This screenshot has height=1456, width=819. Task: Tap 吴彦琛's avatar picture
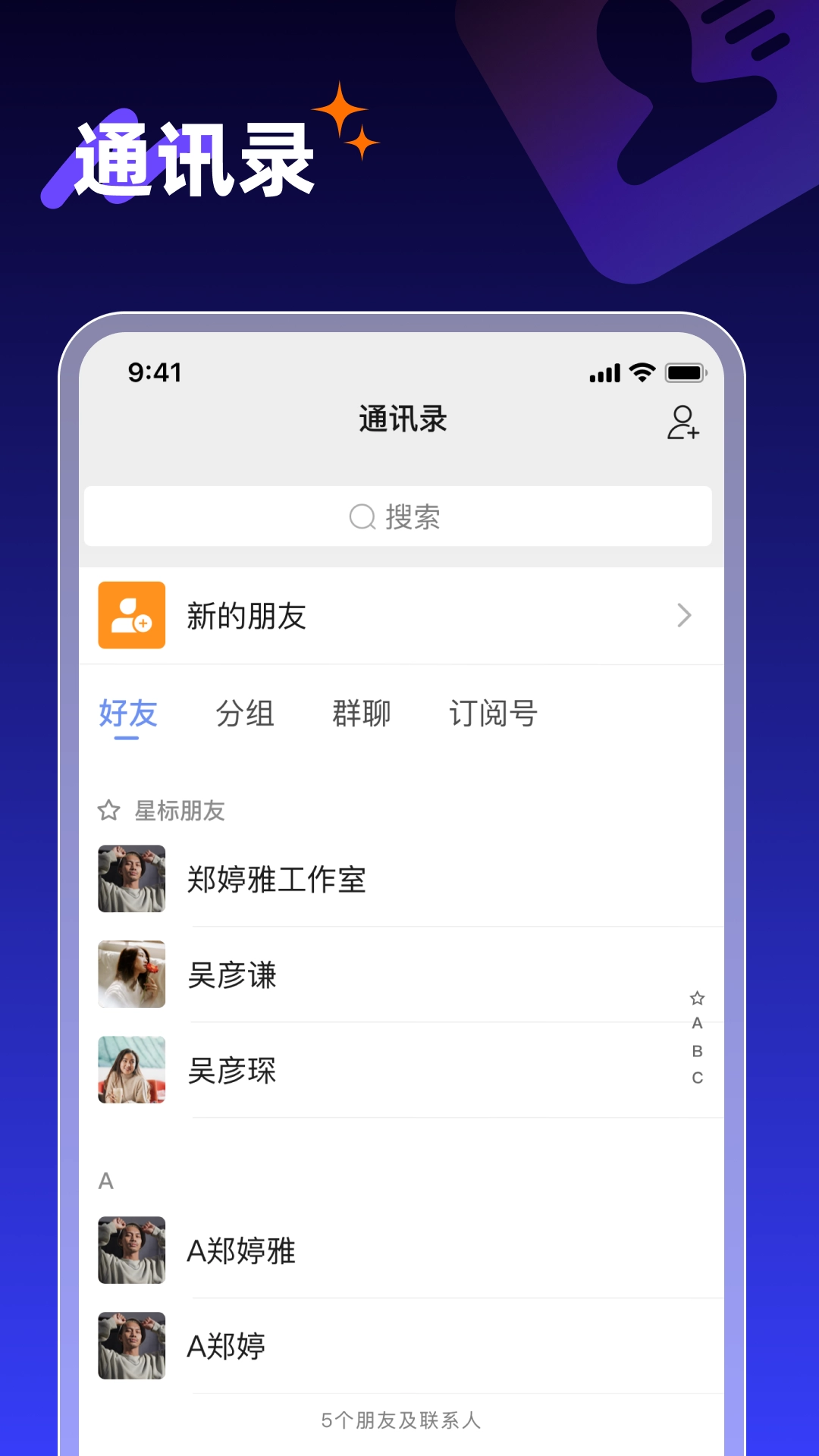131,1070
